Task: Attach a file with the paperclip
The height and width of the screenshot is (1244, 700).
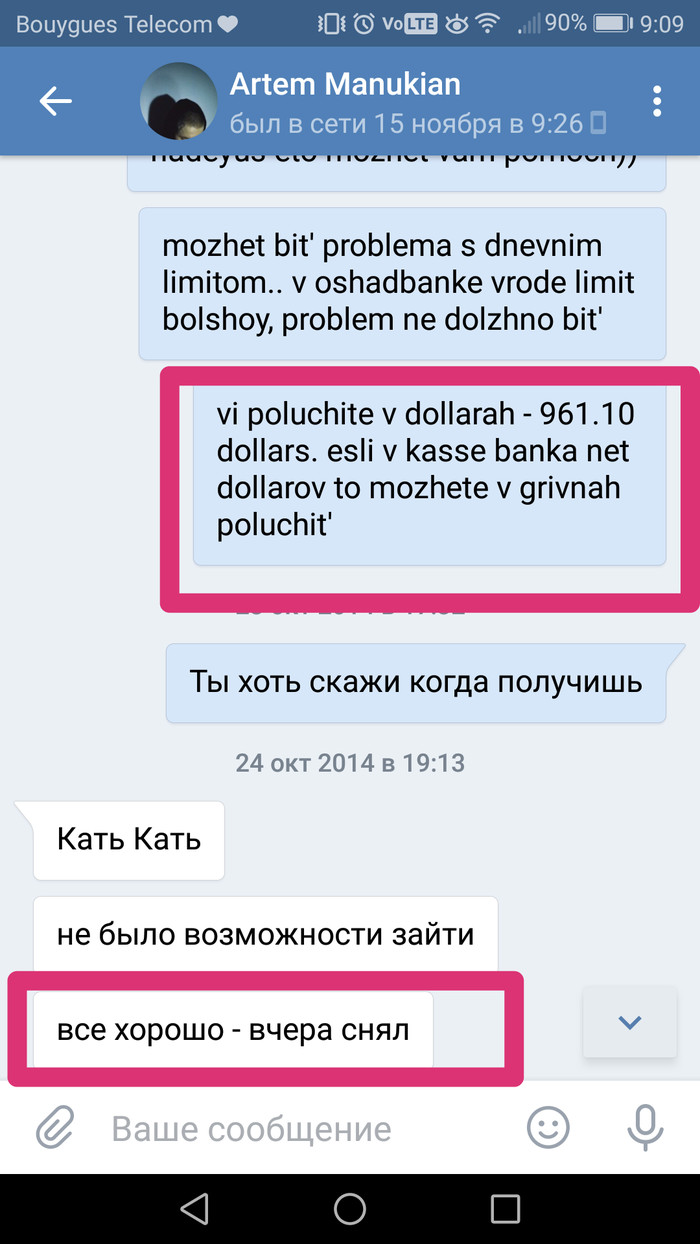Action: coord(56,1129)
